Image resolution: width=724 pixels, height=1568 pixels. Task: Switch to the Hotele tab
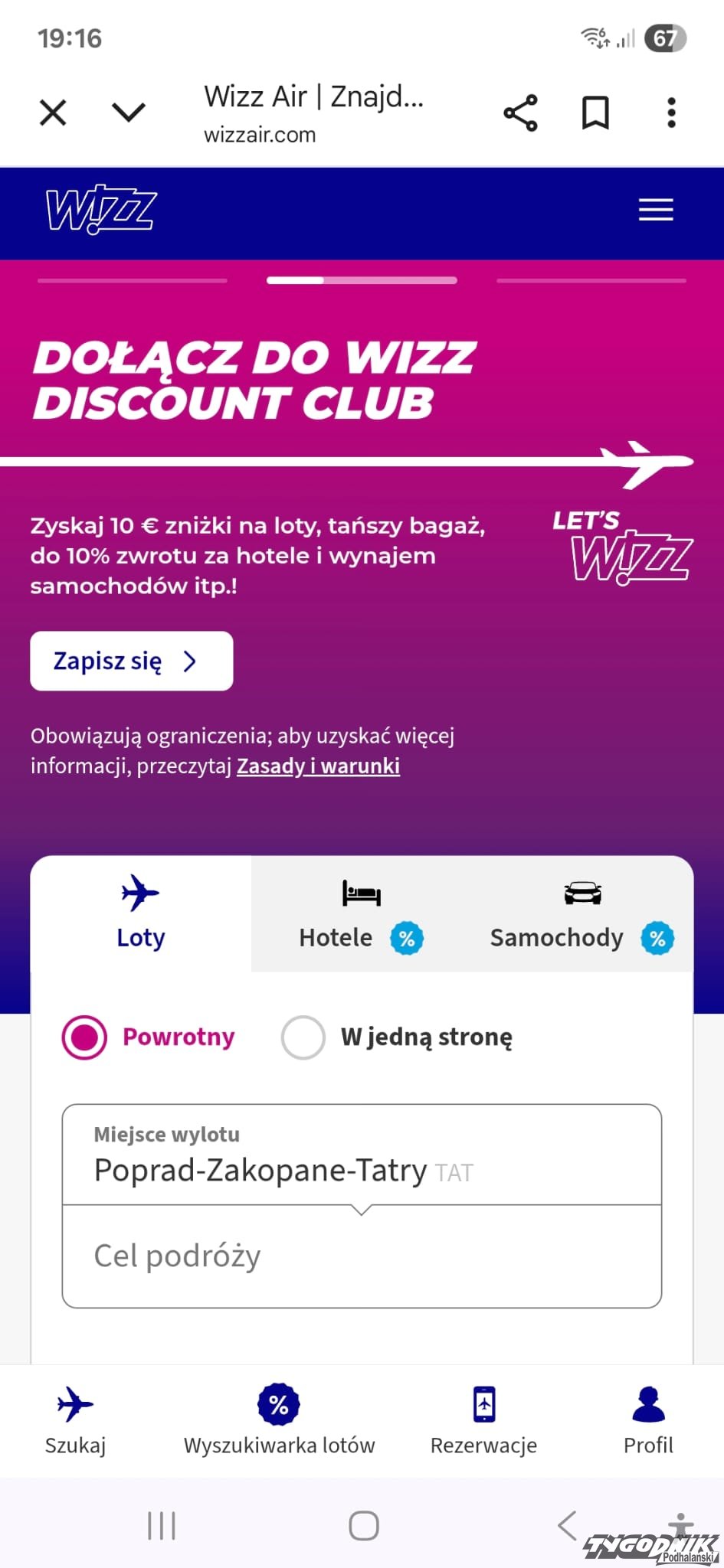[x=360, y=915]
